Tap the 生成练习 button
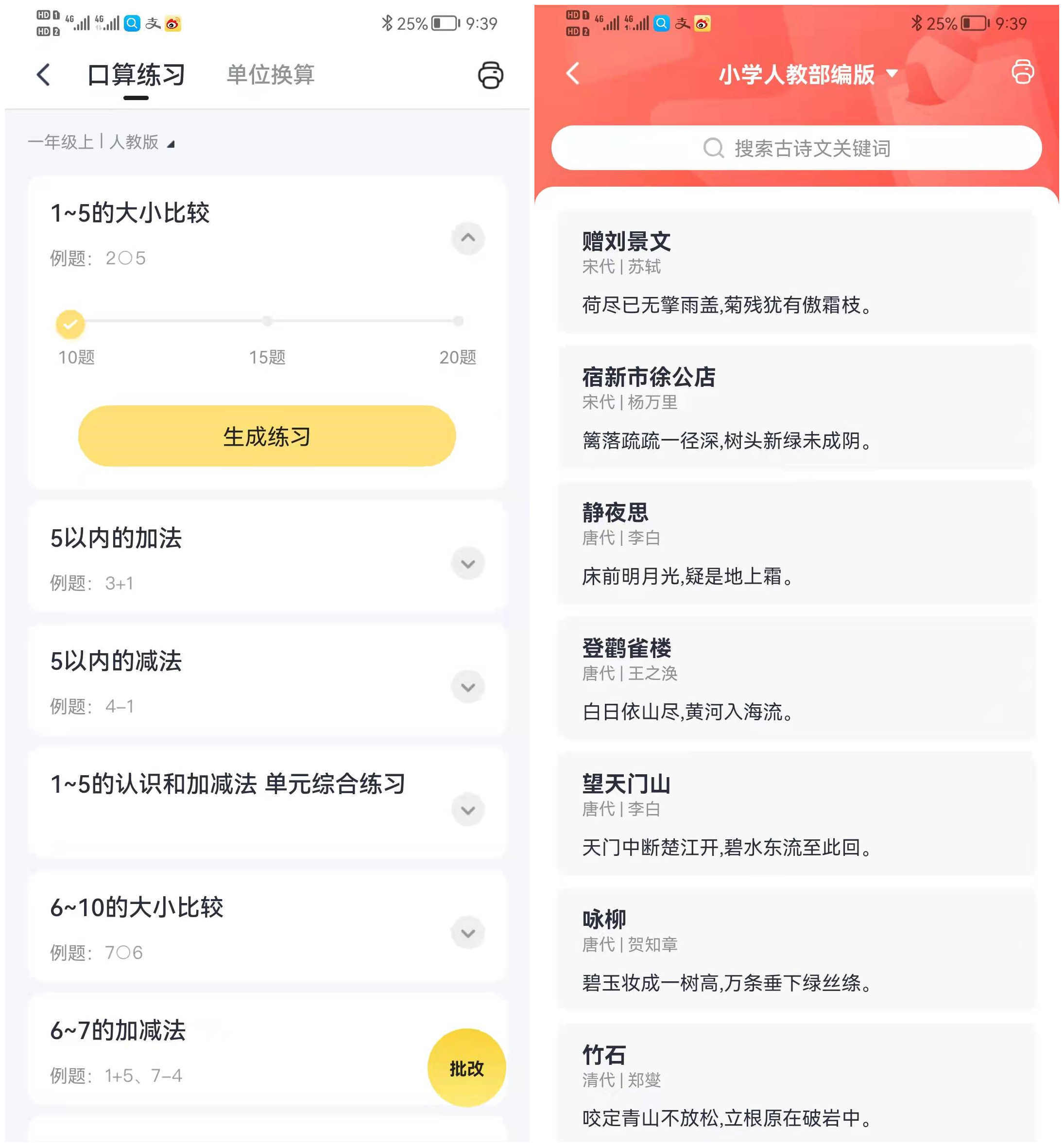 pyautogui.click(x=265, y=436)
